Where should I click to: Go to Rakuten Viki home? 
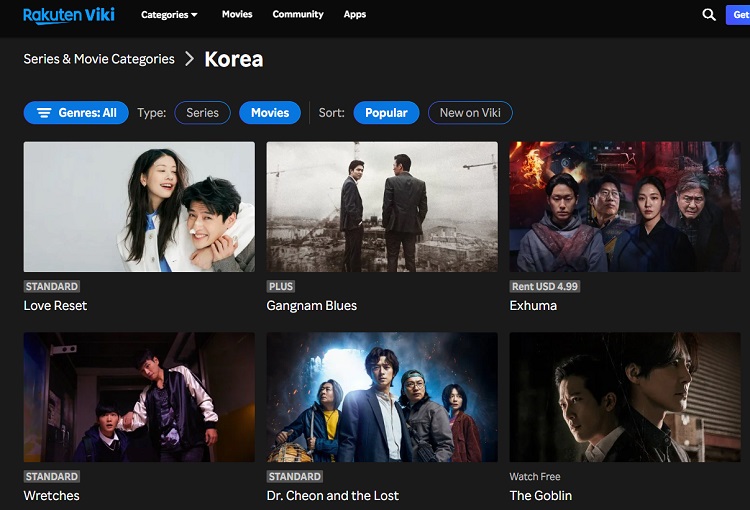pos(67,15)
